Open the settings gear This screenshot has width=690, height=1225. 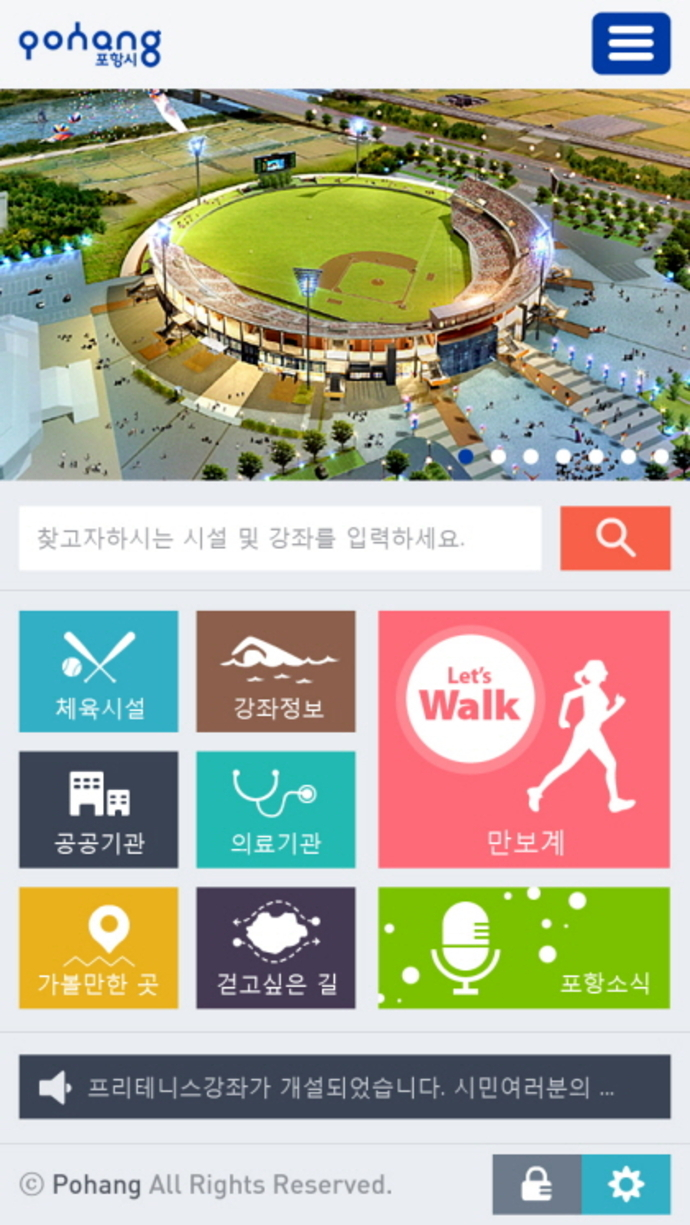[x=626, y=1185]
